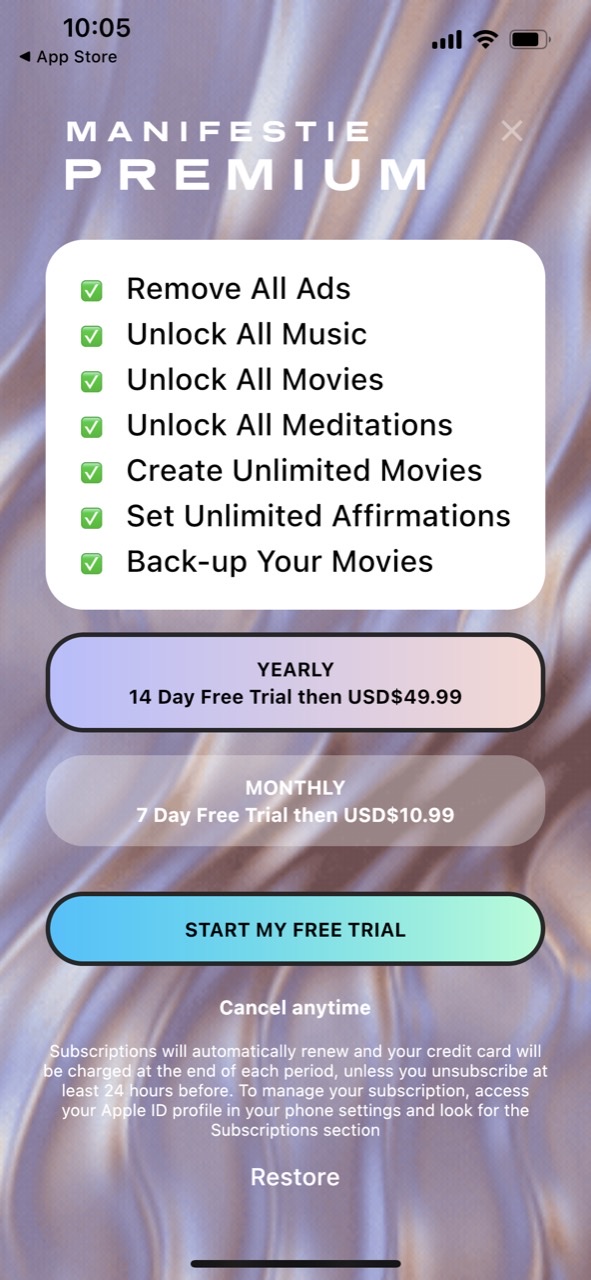The height and width of the screenshot is (1280, 591).
Task: Restore previous purchases
Action: 295,1177
